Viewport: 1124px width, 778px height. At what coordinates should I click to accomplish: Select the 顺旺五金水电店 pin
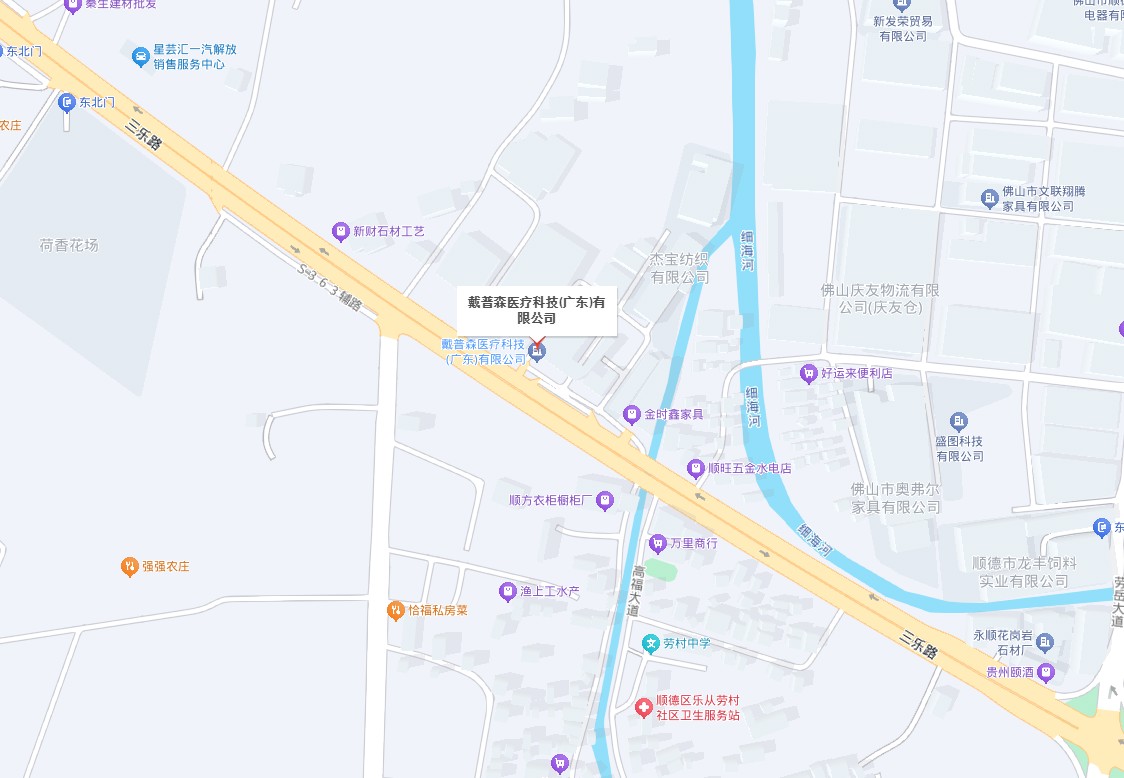(x=695, y=468)
